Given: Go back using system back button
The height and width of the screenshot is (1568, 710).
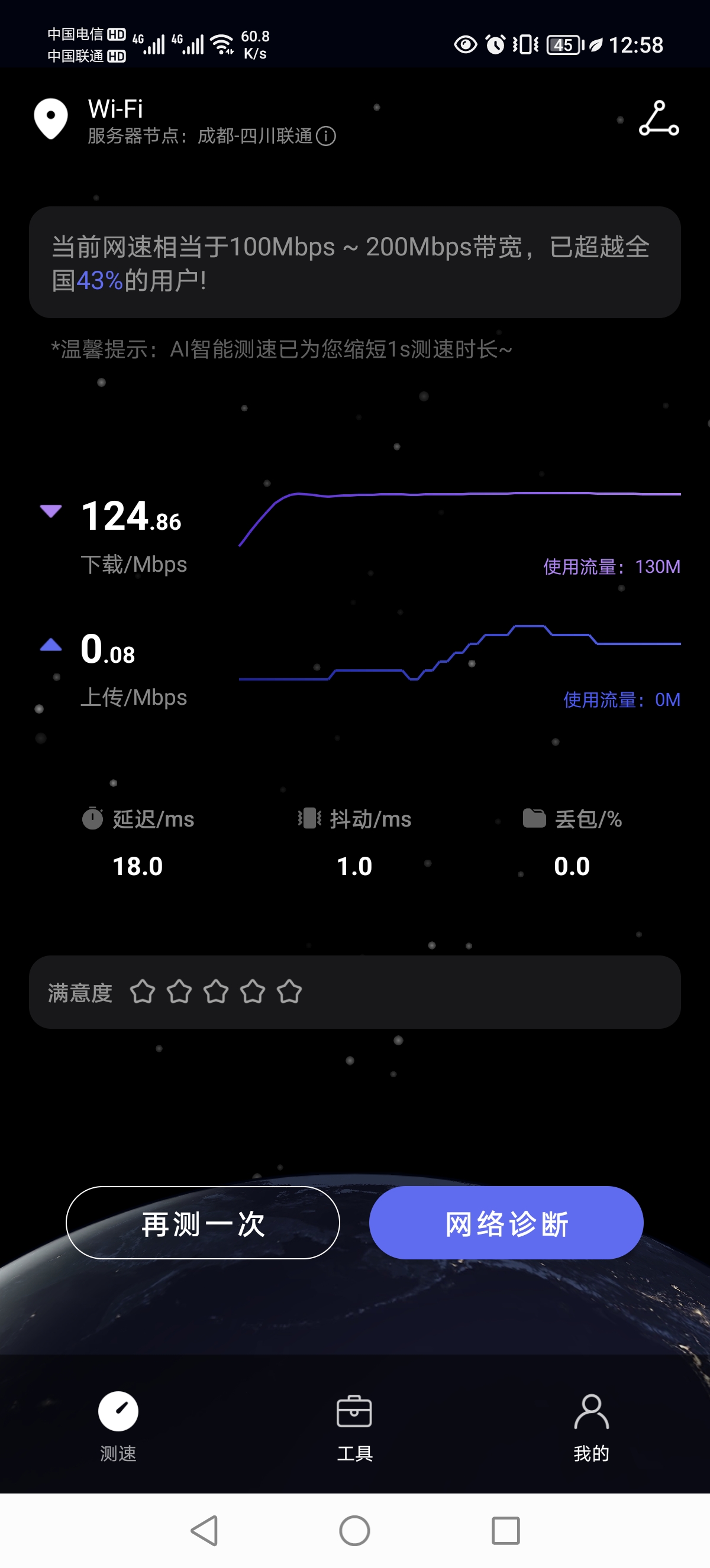Looking at the screenshot, I should pos(205,1530).
